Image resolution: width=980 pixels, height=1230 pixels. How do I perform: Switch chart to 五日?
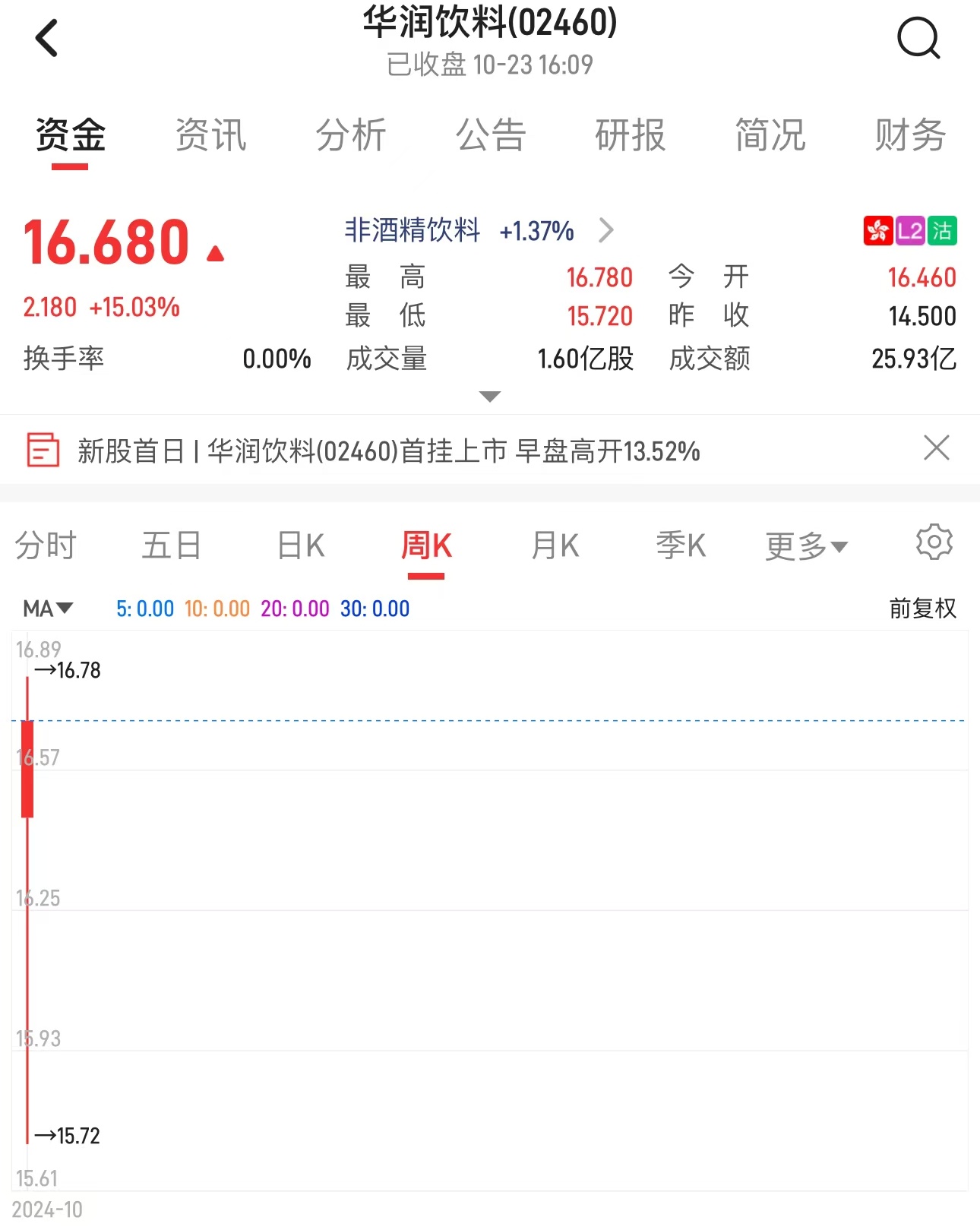pos(172,545)
